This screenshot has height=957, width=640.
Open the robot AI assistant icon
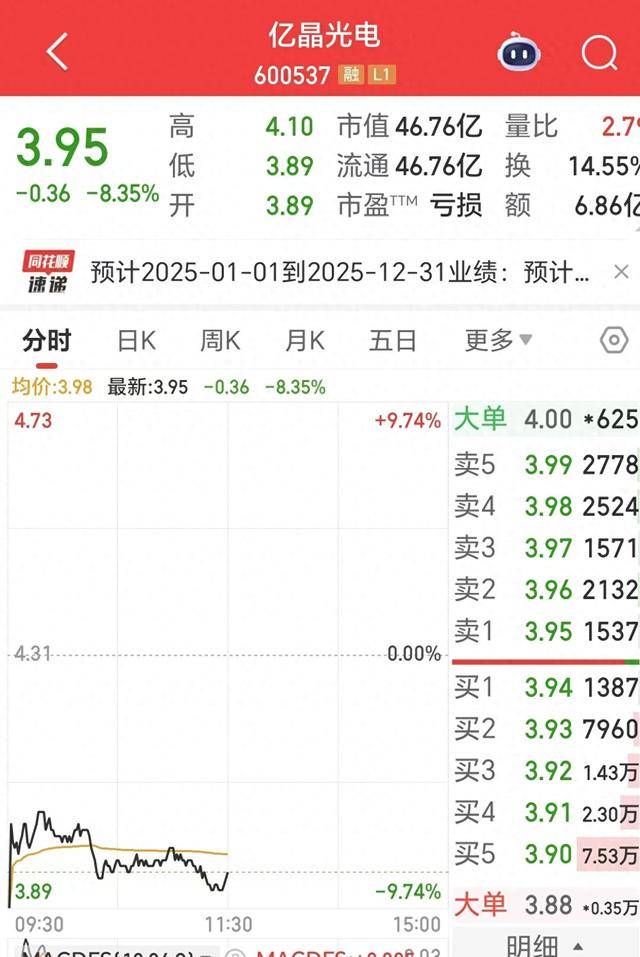[x=519, y=52]
